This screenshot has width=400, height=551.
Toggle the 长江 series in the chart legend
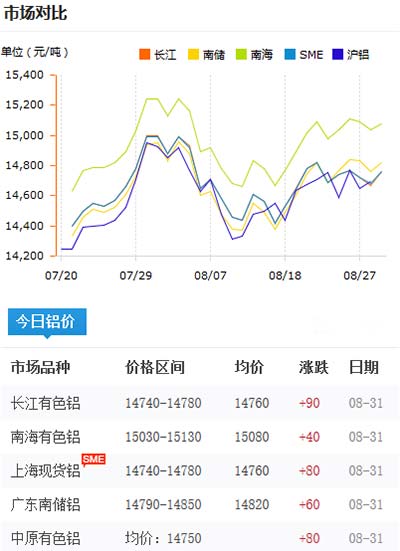coord(157,54)
